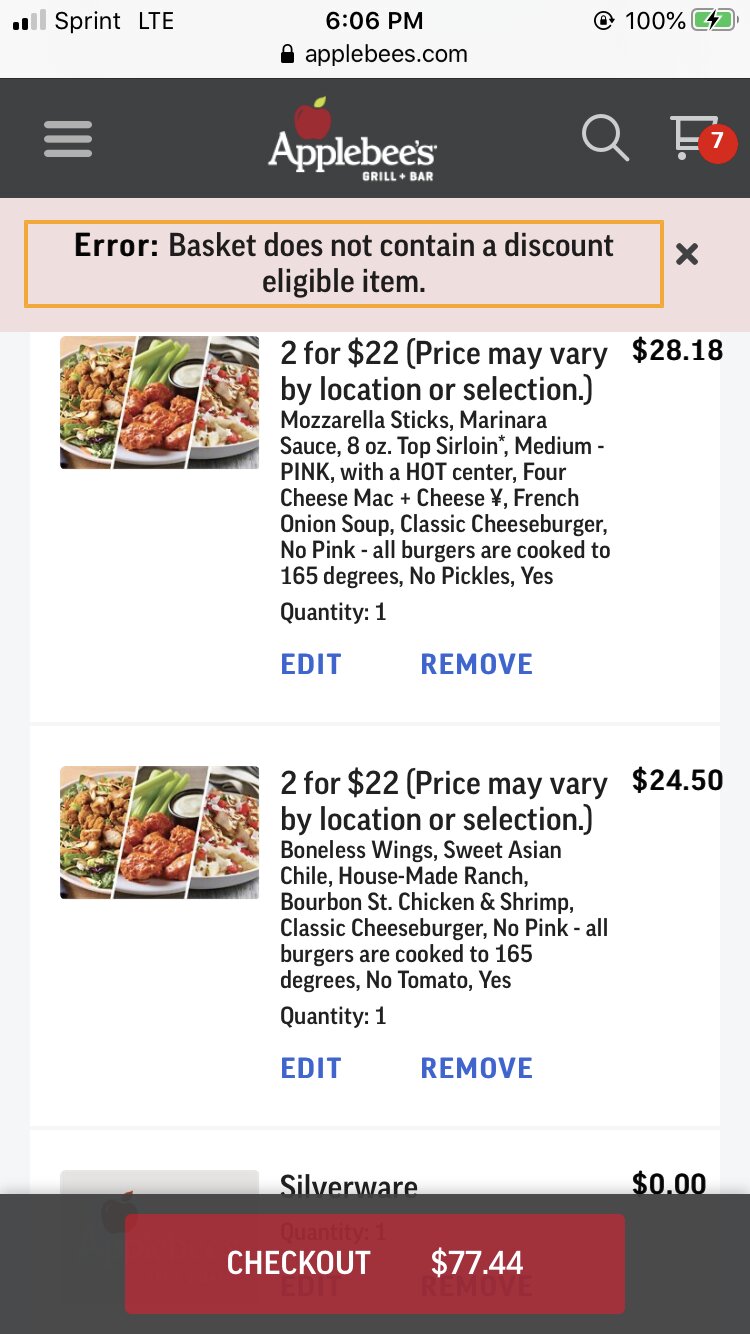The width and height of the screenshot is (750, 1334).
Task: Dismiss the discount error banner
Action: [x=687, y=254]
